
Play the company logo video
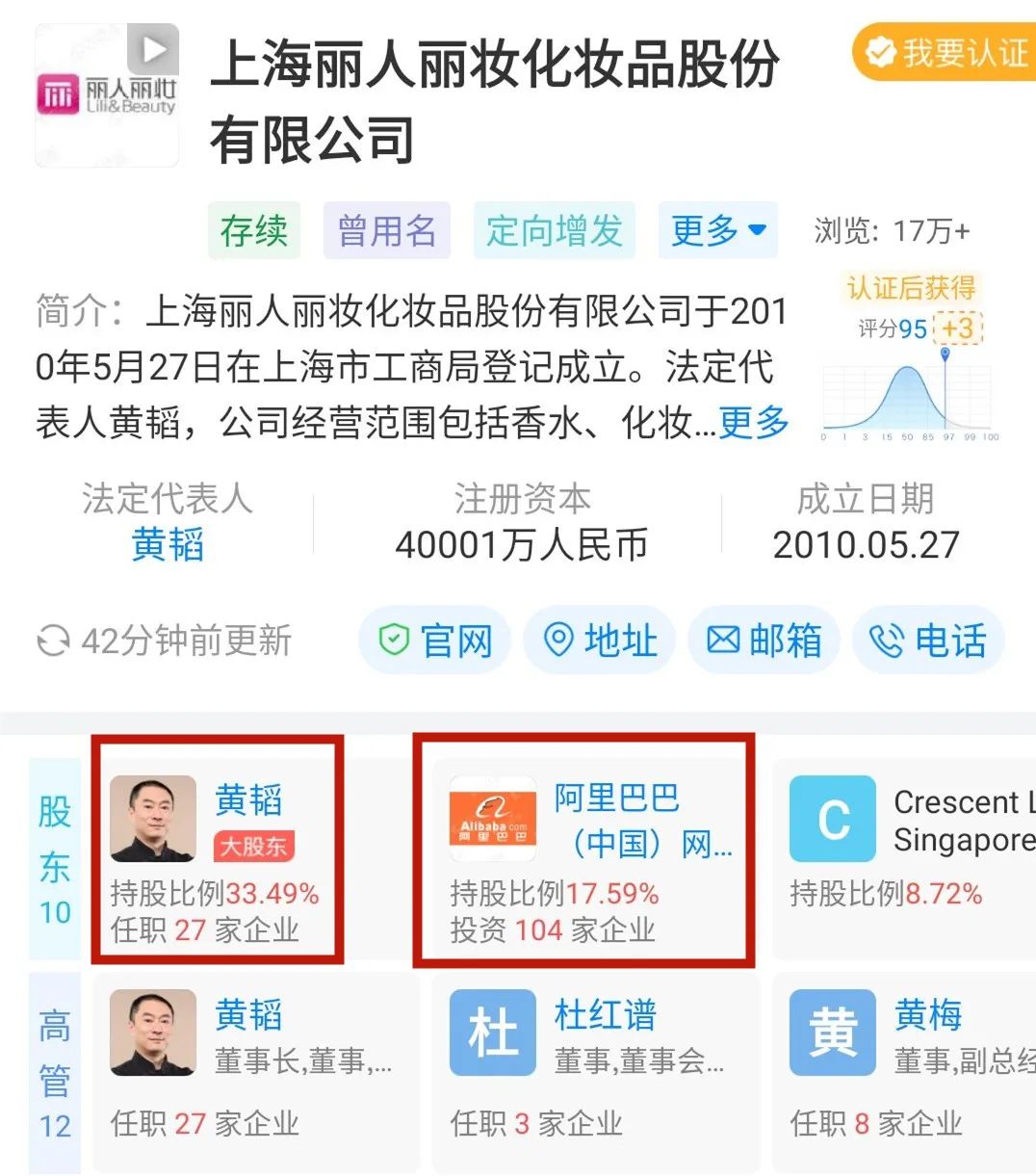tap(152, 48)
